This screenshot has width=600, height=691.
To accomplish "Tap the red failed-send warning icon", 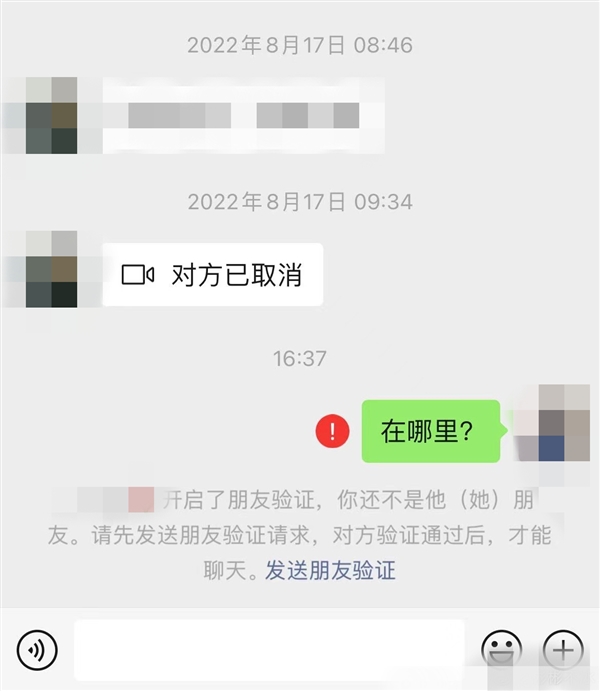I will (332, 431).
